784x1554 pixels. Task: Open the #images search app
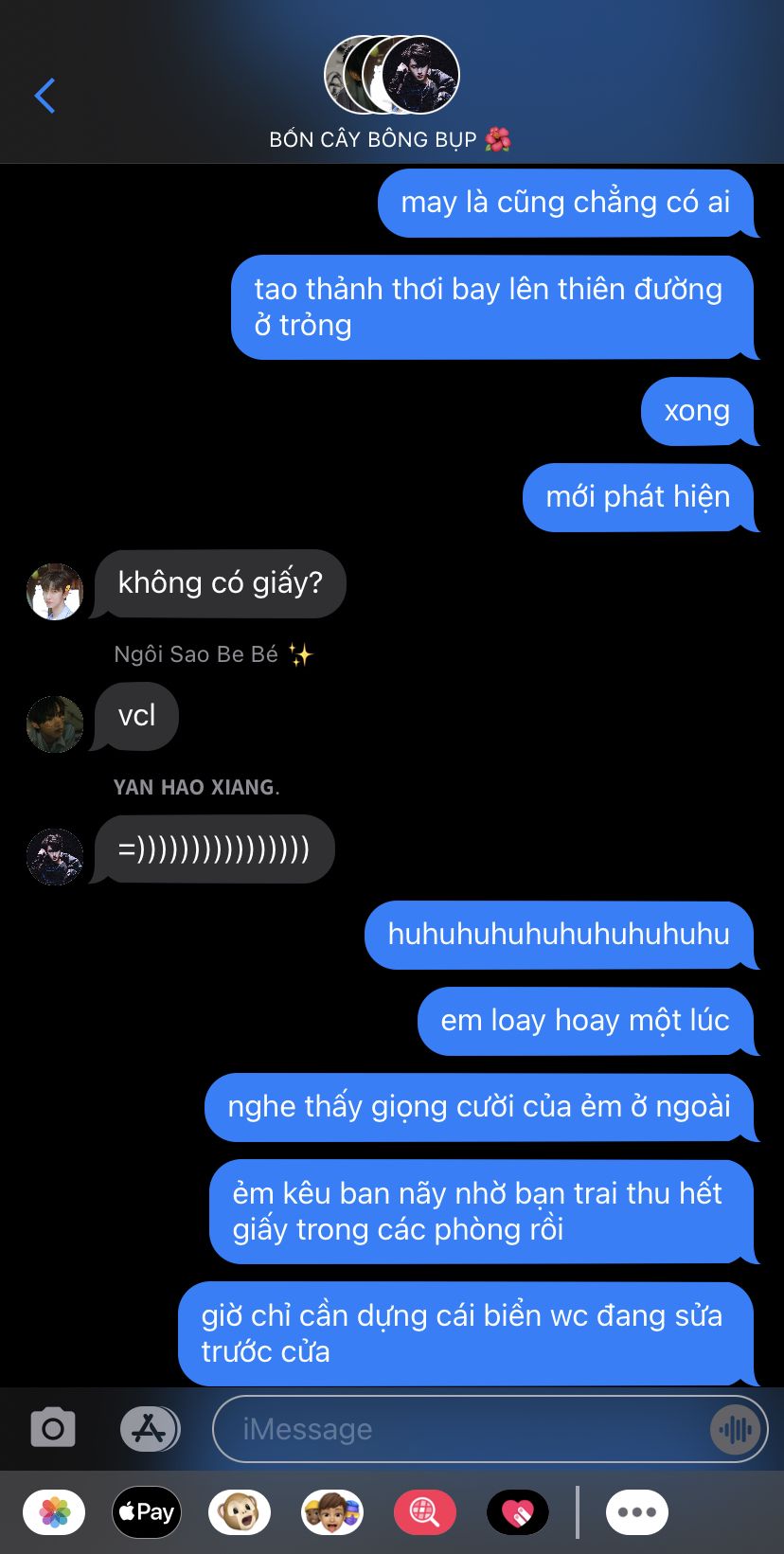point(425,1512)
